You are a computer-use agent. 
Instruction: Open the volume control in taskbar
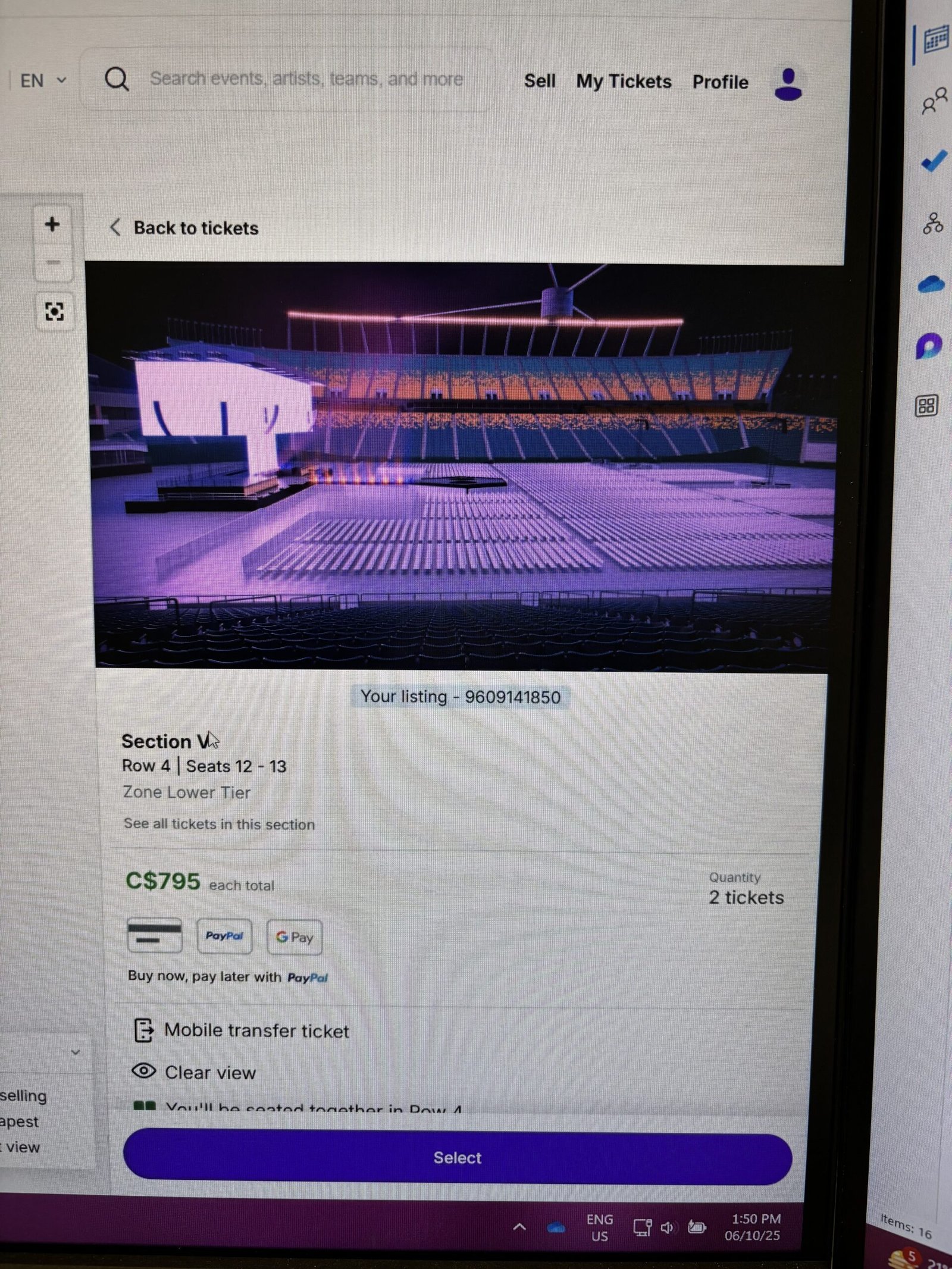pyautogui.click(x=668, y=1227)
